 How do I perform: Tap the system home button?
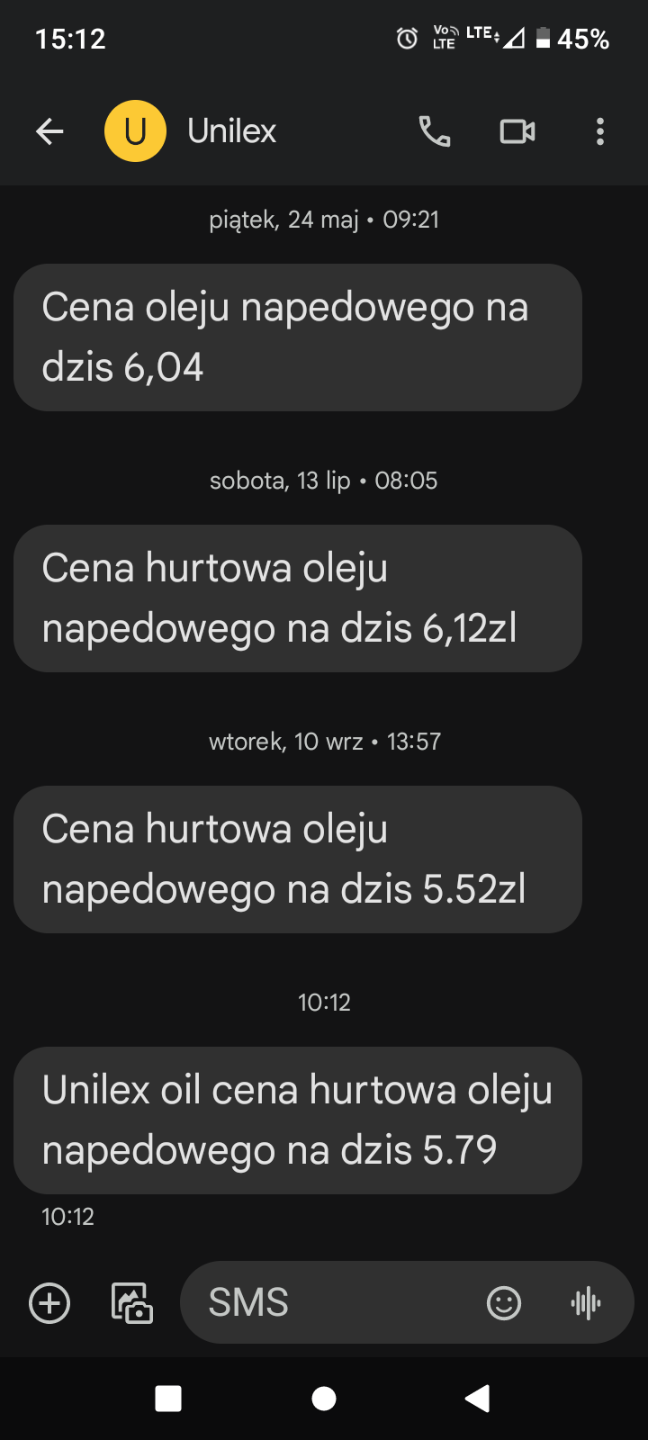(x=324, y=1398)
